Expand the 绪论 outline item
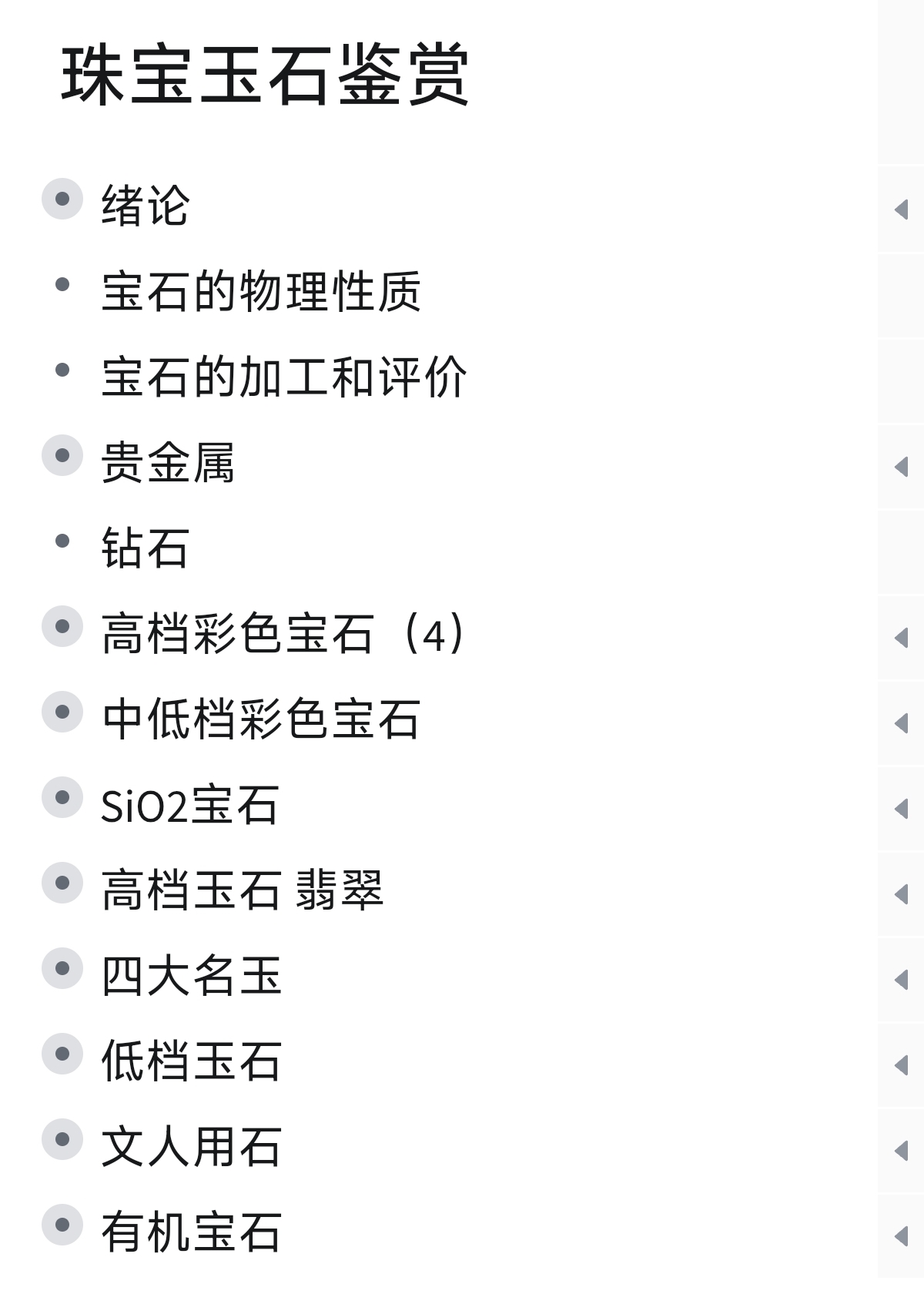The height and width of the screenshot is (1294, 924). [62, 199]
